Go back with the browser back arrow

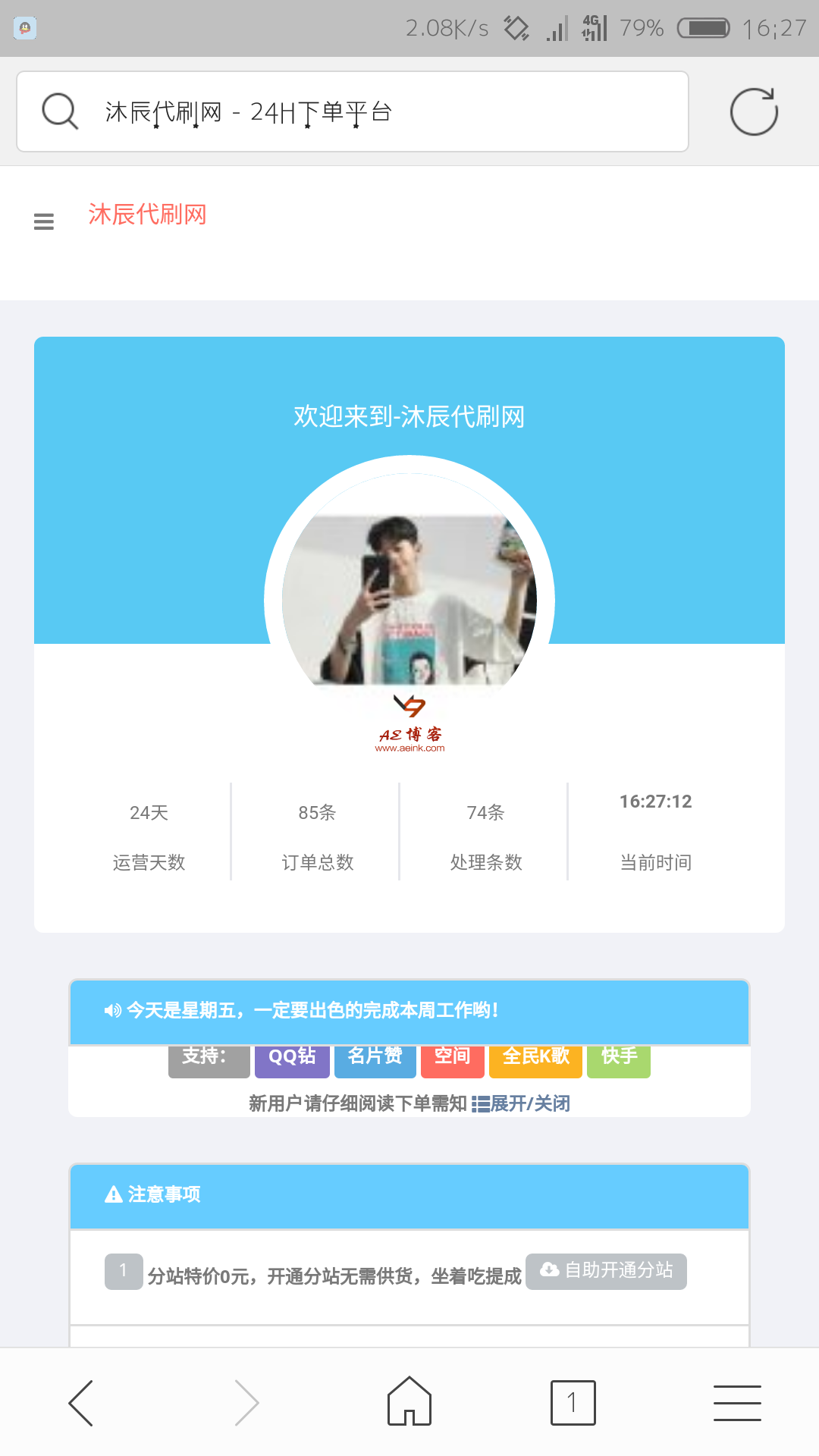[x=81, y=1402]
